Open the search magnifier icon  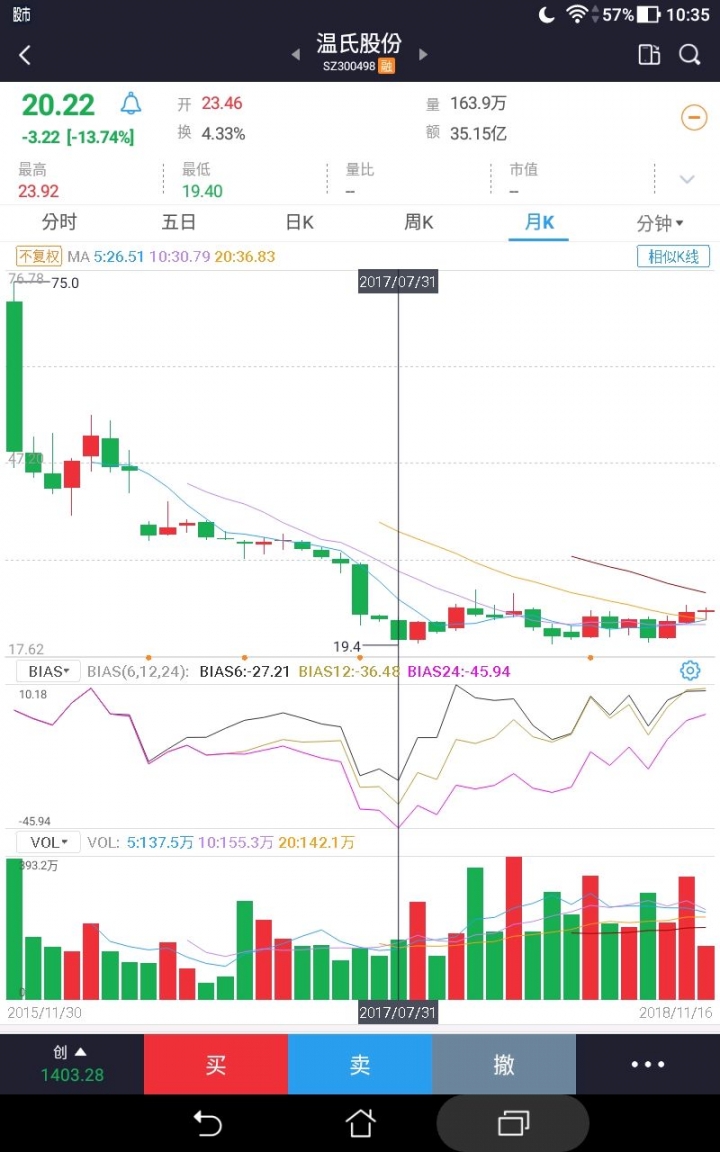tap(690, 55)
